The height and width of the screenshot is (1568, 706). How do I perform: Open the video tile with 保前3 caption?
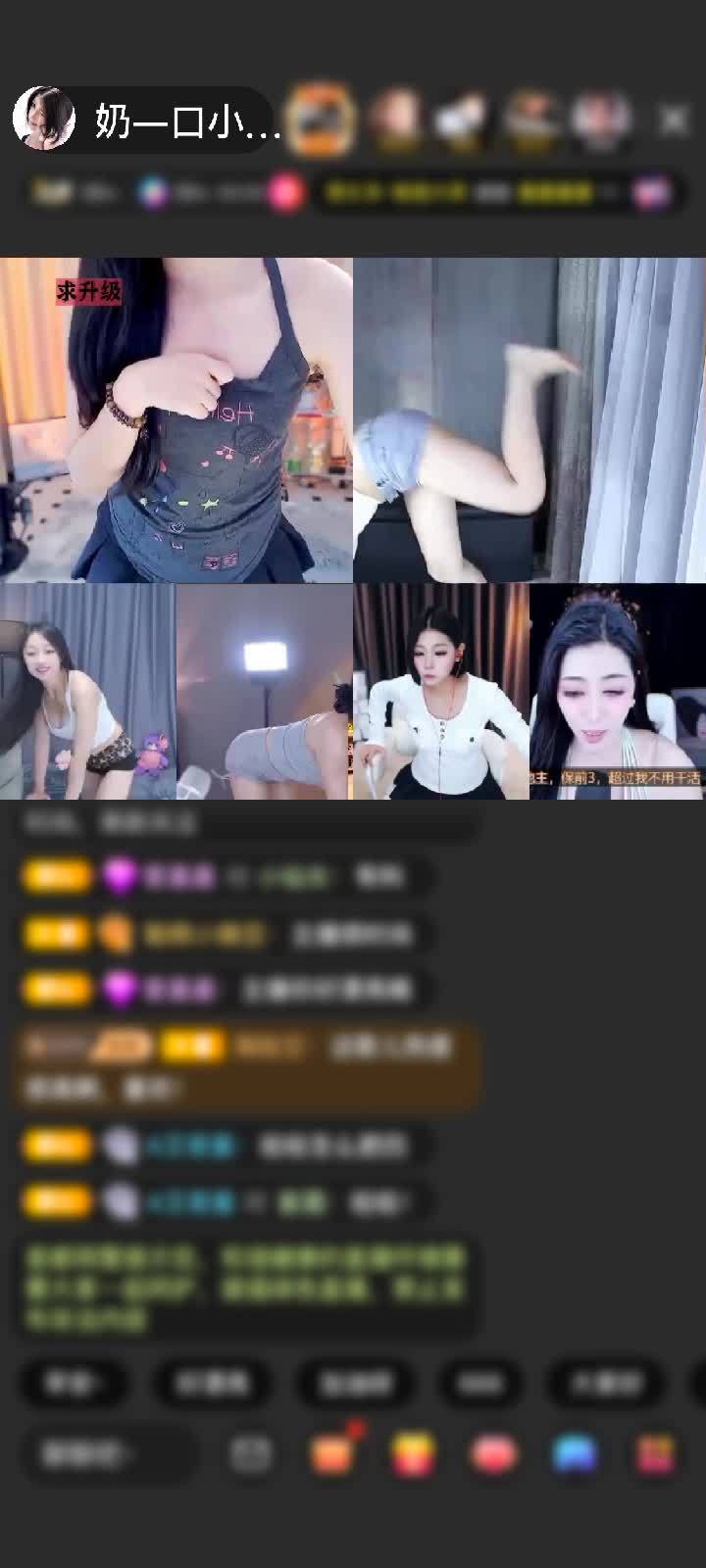618,691
